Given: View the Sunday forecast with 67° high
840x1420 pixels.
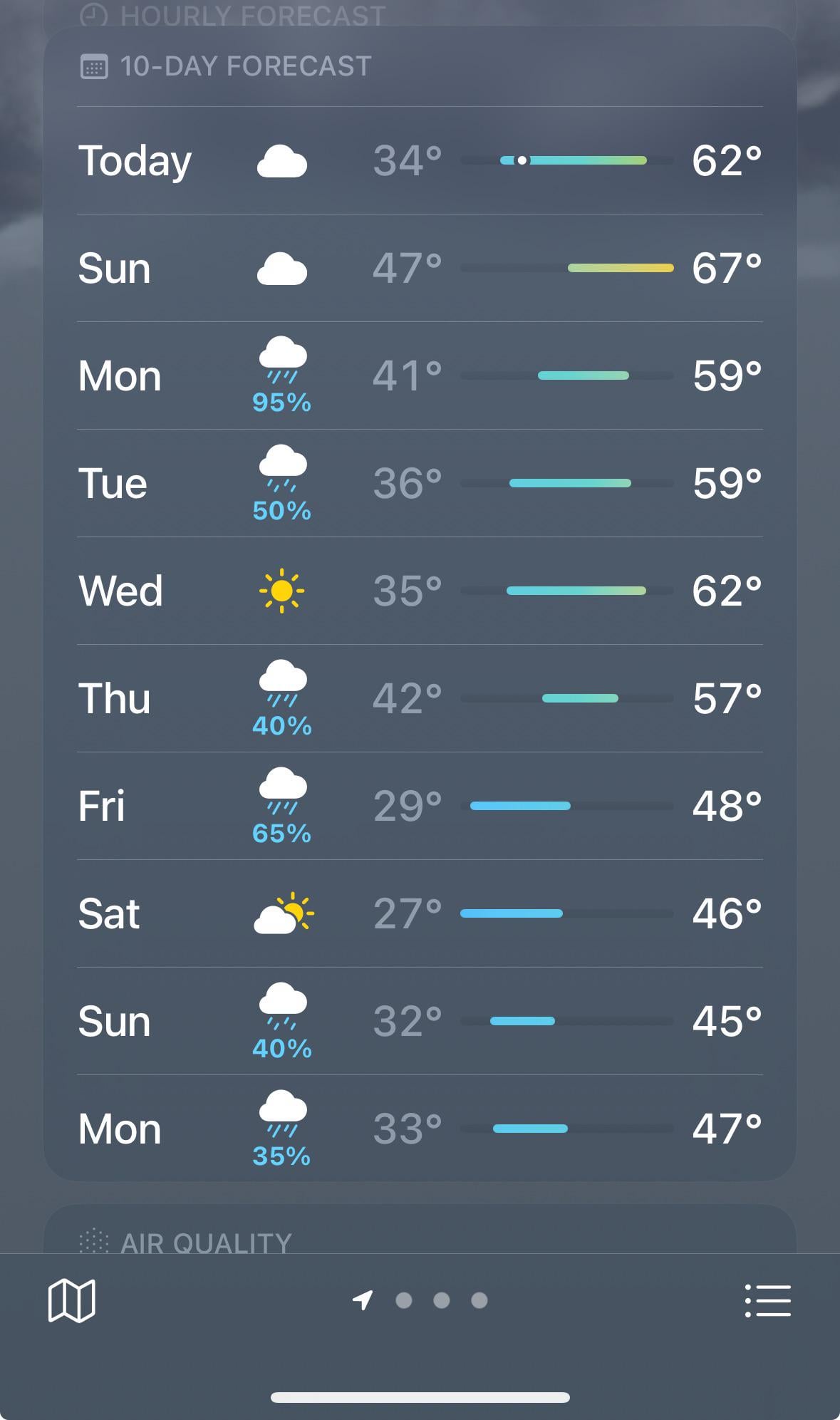Looking at the screenshot, I should coord(420,269).
